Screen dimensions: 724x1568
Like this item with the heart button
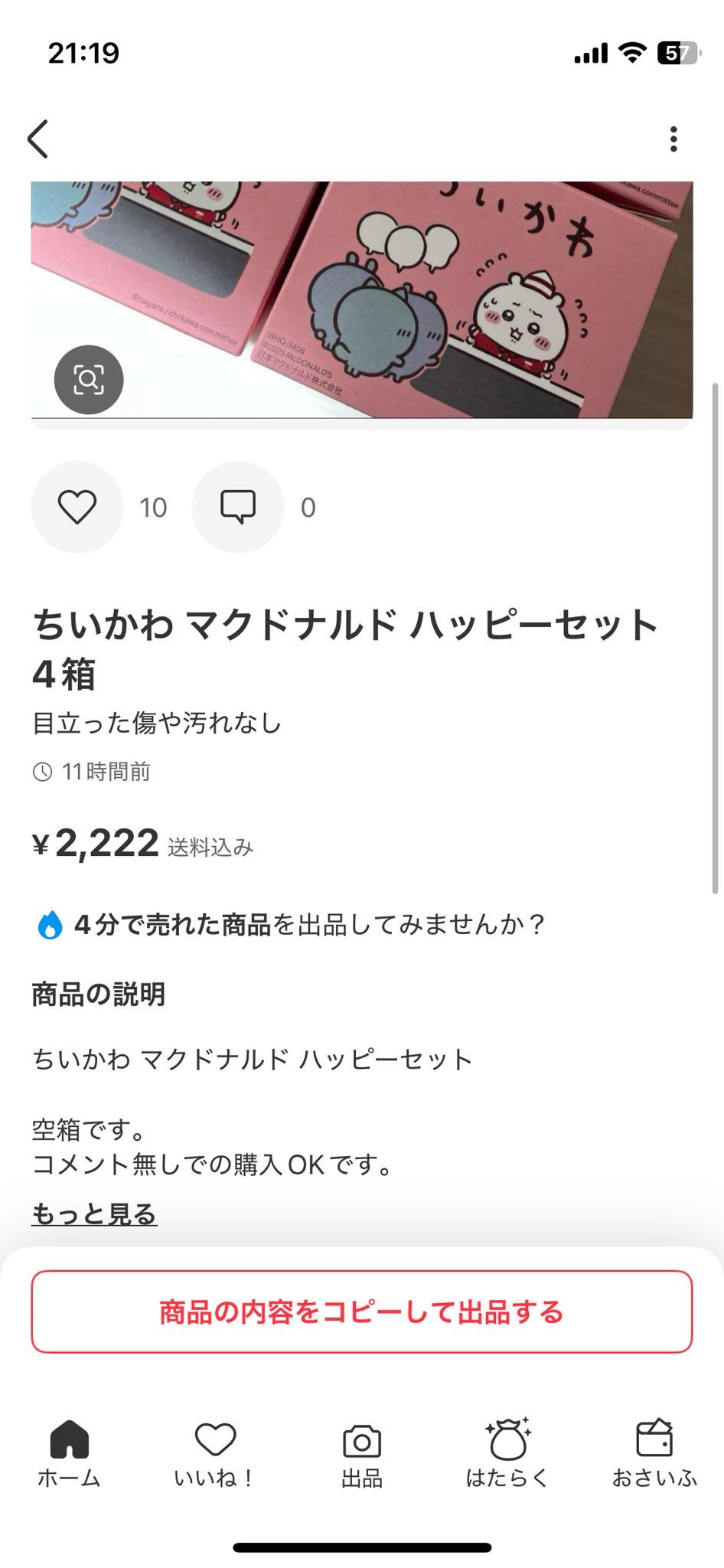77,507
